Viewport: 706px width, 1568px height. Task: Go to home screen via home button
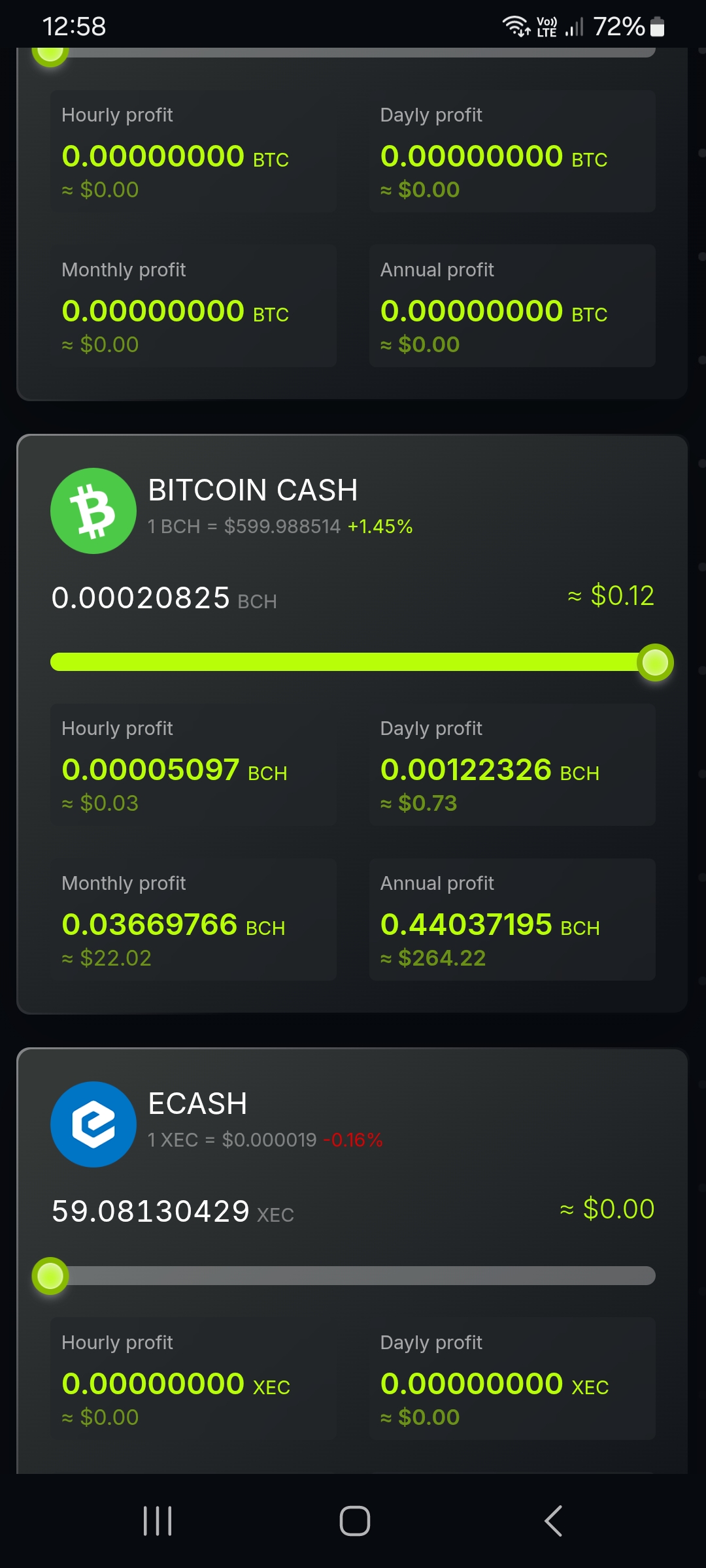[354, 1521]
